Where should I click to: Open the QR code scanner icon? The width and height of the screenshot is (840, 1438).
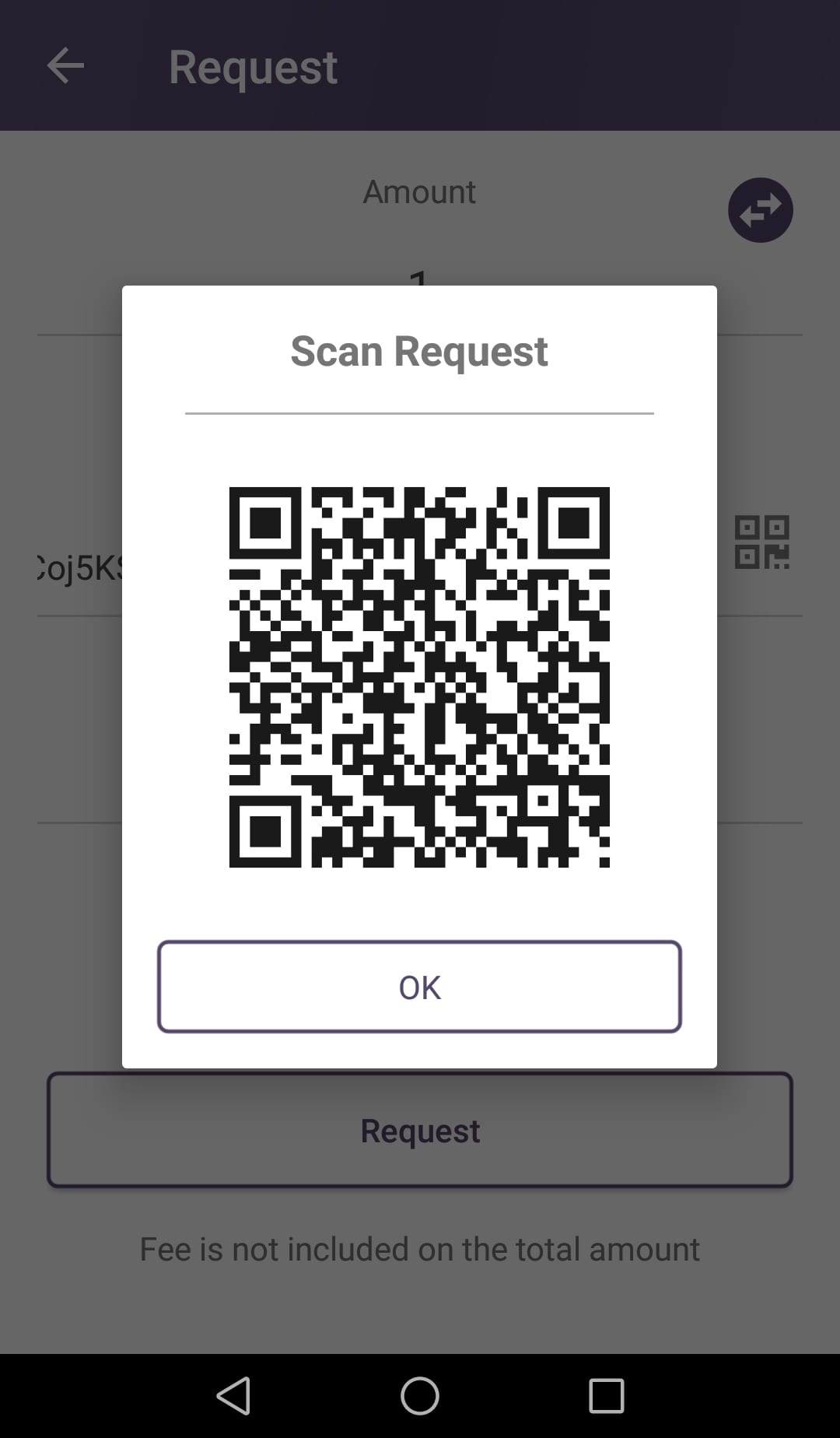(x=762, y=542)
